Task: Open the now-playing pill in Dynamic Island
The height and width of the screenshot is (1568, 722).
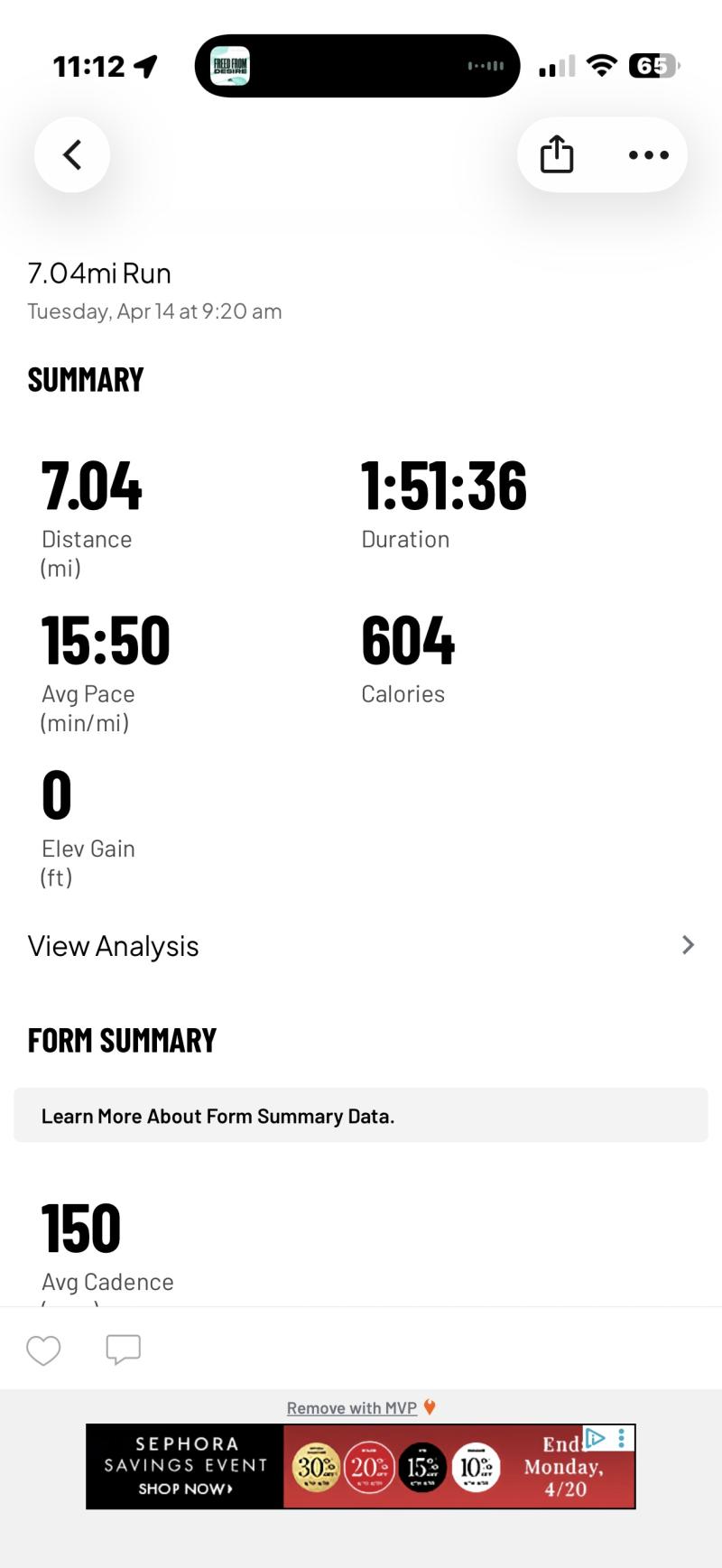Action: pyautogui.click(x=357, y=66)
